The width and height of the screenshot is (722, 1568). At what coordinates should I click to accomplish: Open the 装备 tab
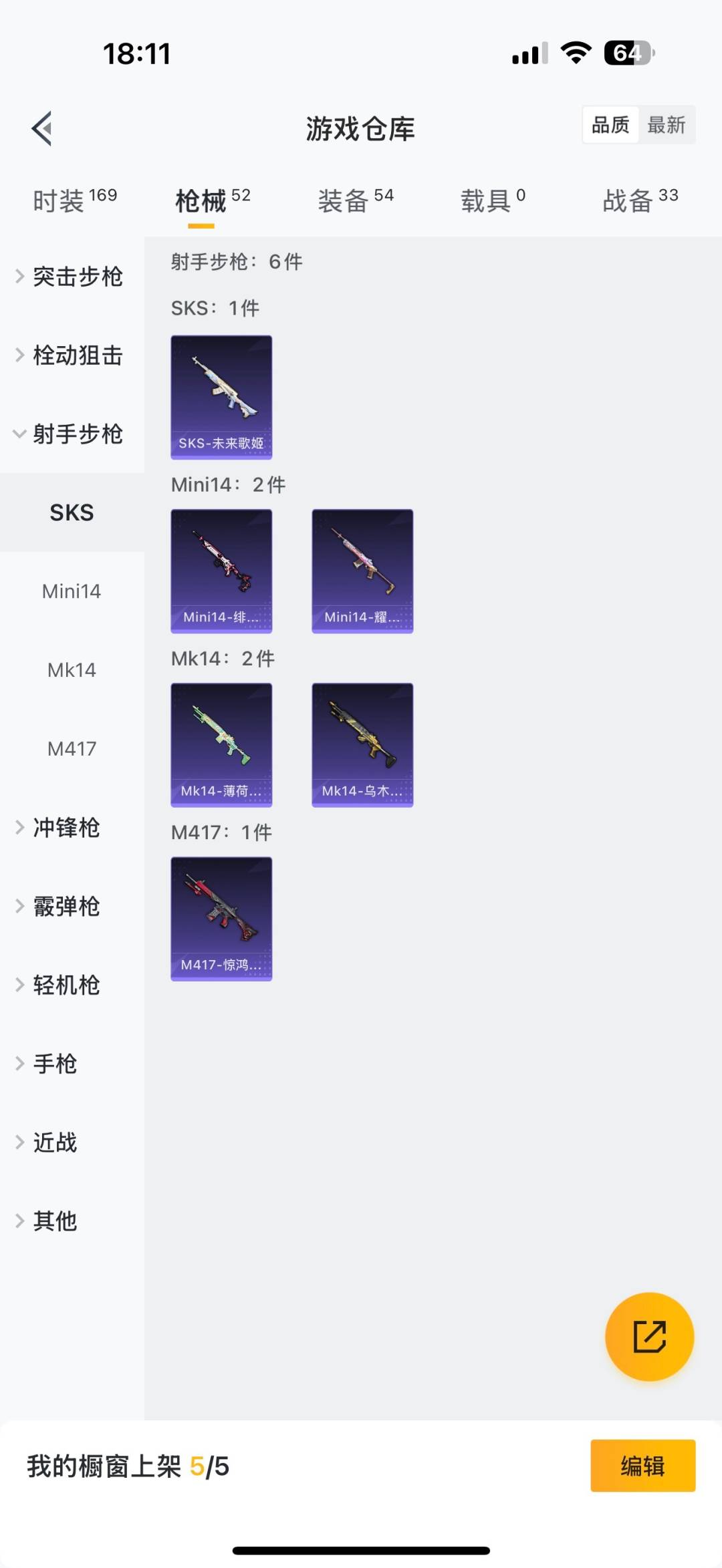coord(355,200)
